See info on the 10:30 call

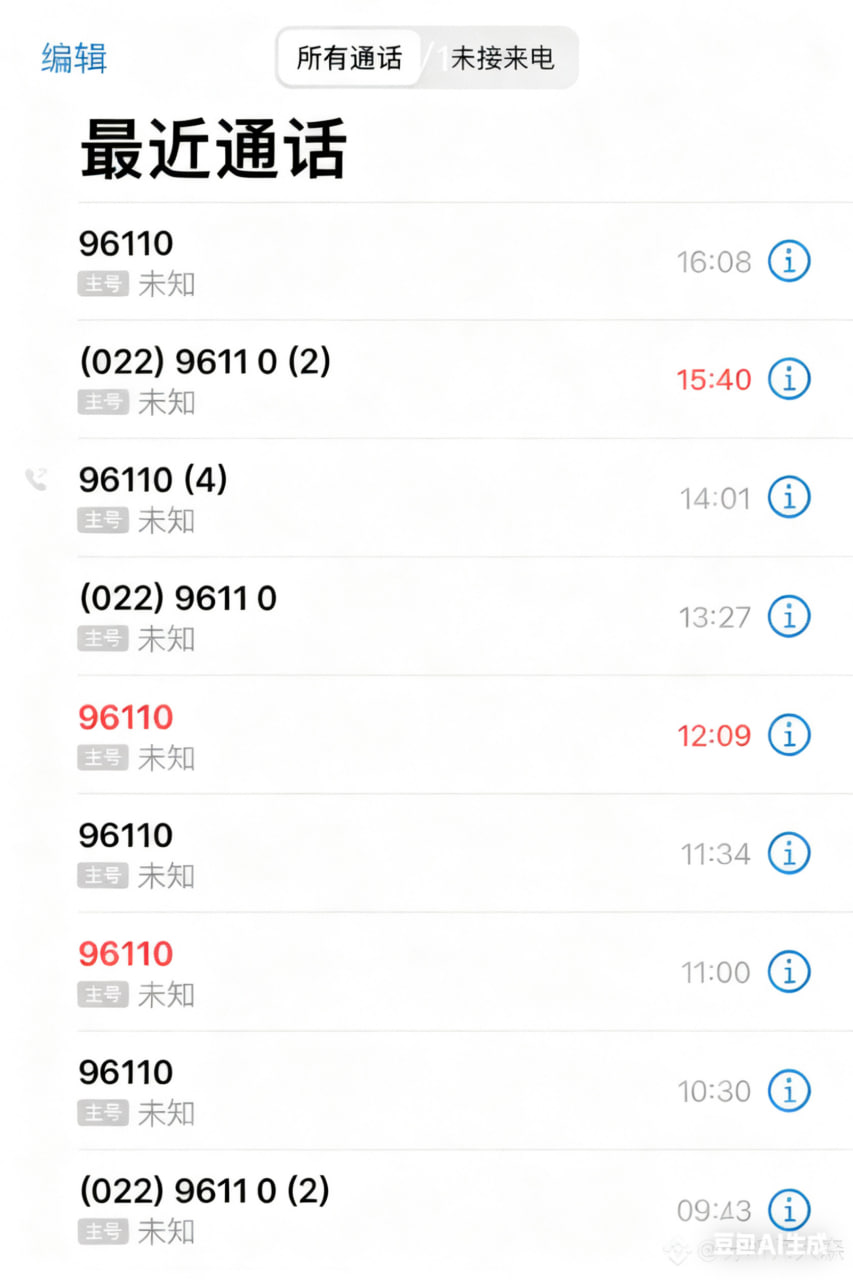[789, 1090]
